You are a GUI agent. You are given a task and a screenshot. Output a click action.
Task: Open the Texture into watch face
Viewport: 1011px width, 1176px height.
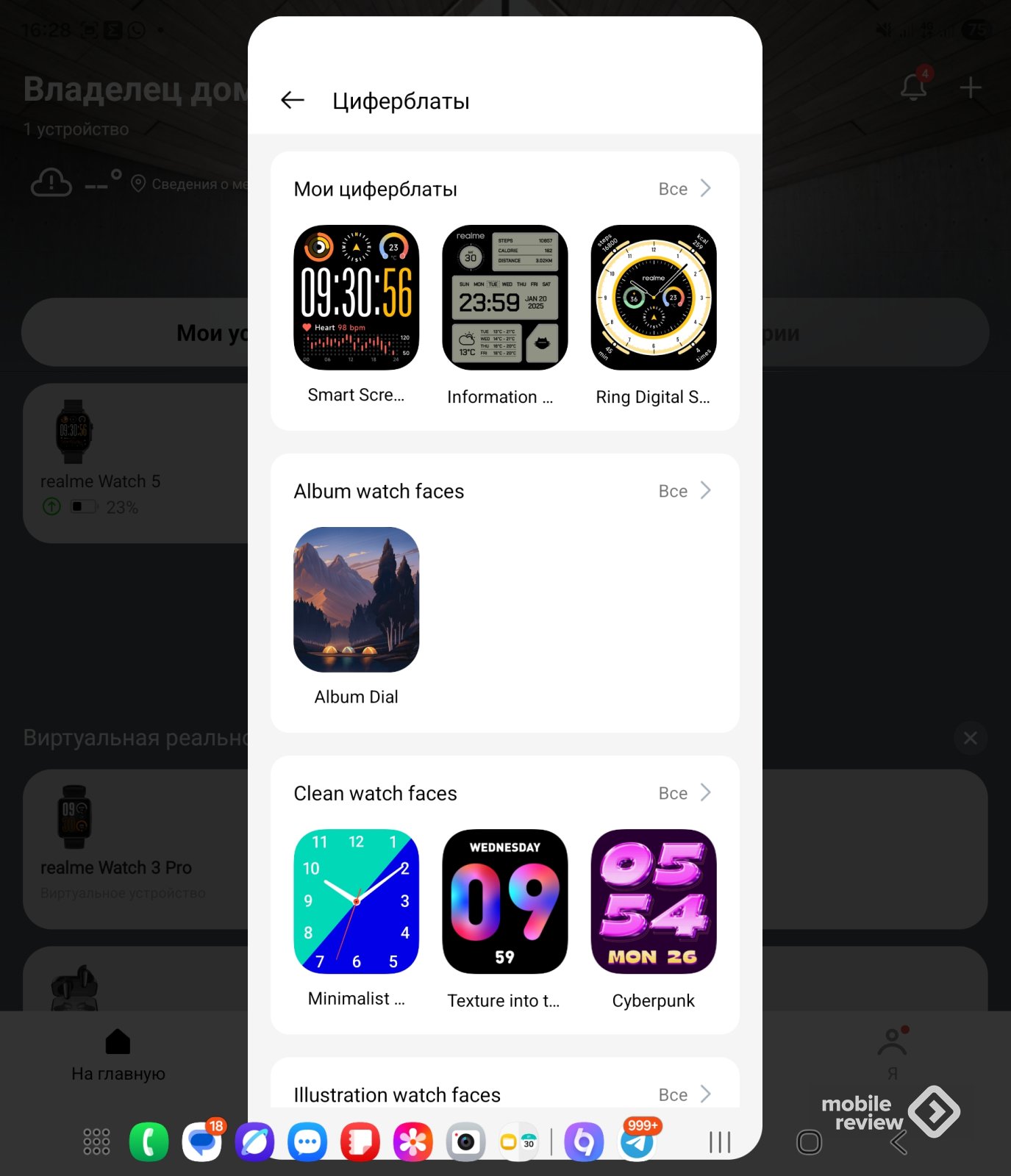coord(505,902)
